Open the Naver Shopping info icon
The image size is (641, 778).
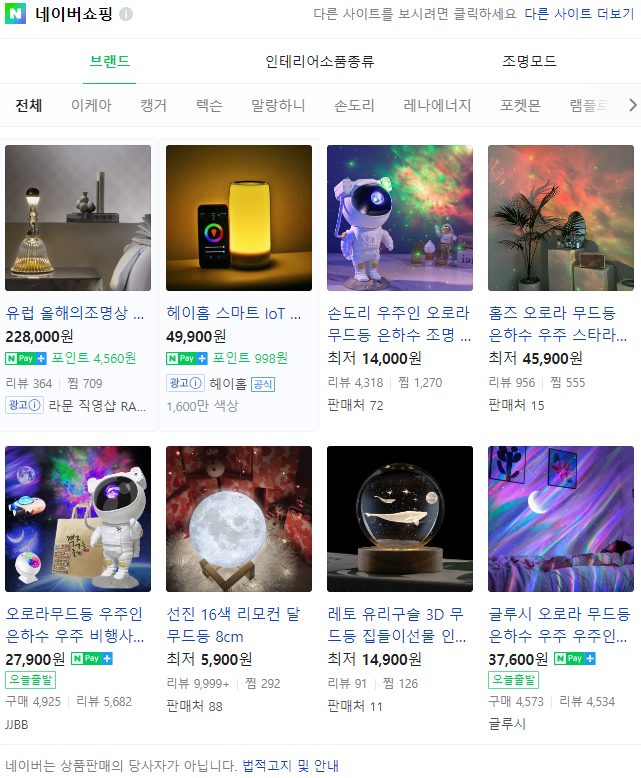point(126,15)
